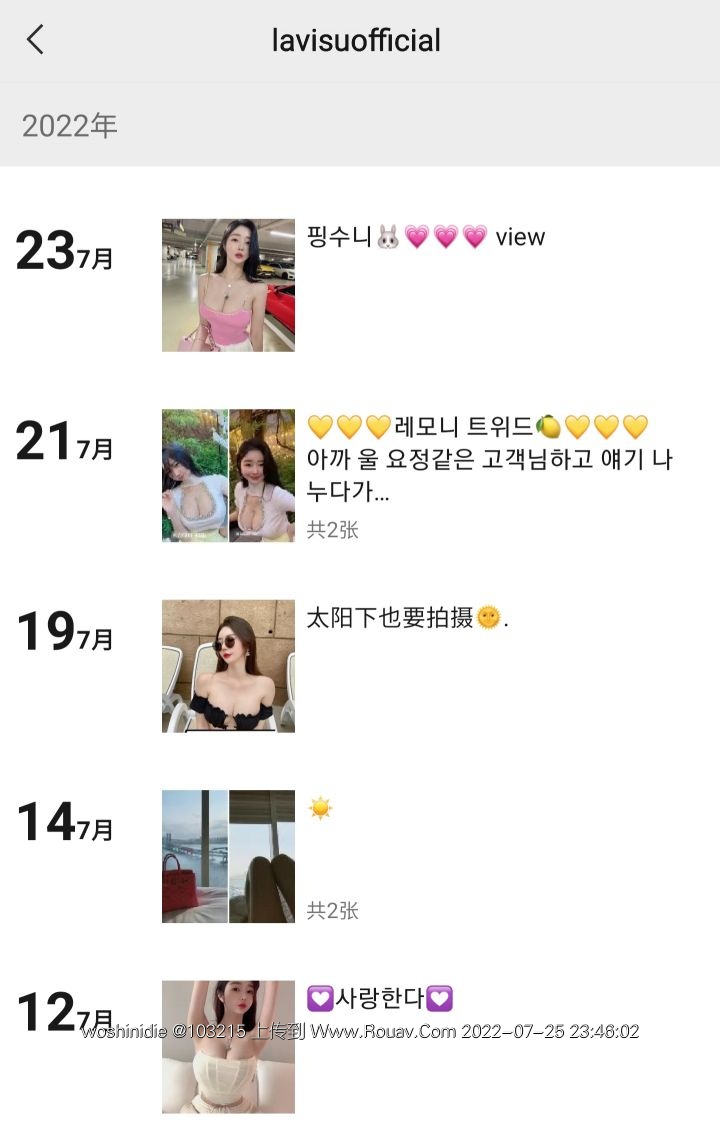The image size is (720, 1145).
Task: Open the July 21 post with two photos
Action: click(228, 475)
